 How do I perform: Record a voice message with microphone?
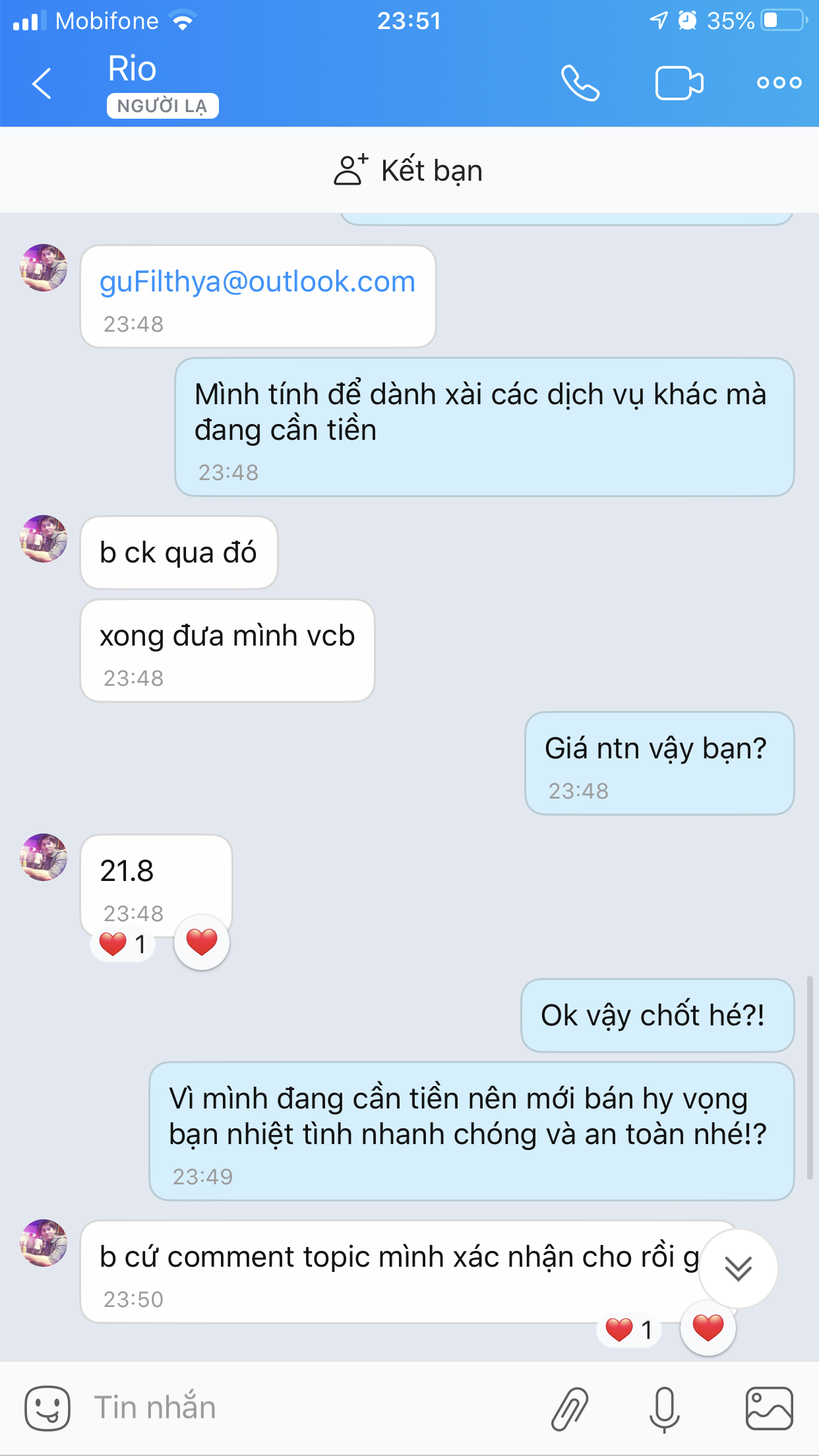(x=664, y=1409)
